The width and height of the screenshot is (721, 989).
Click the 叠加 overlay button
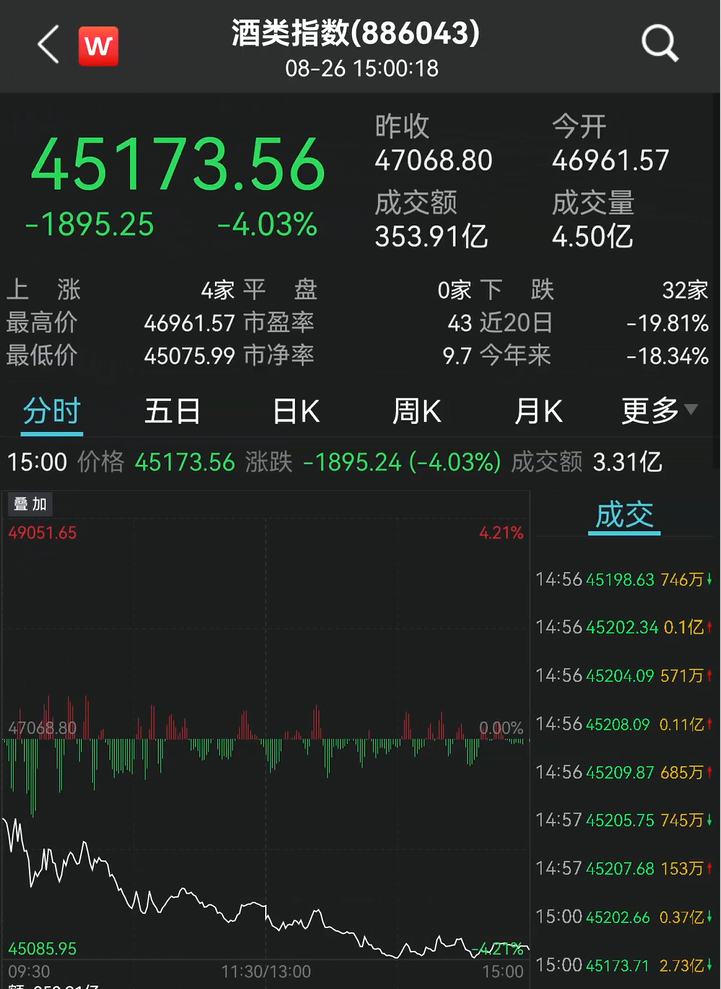click(x=30, y=505)
